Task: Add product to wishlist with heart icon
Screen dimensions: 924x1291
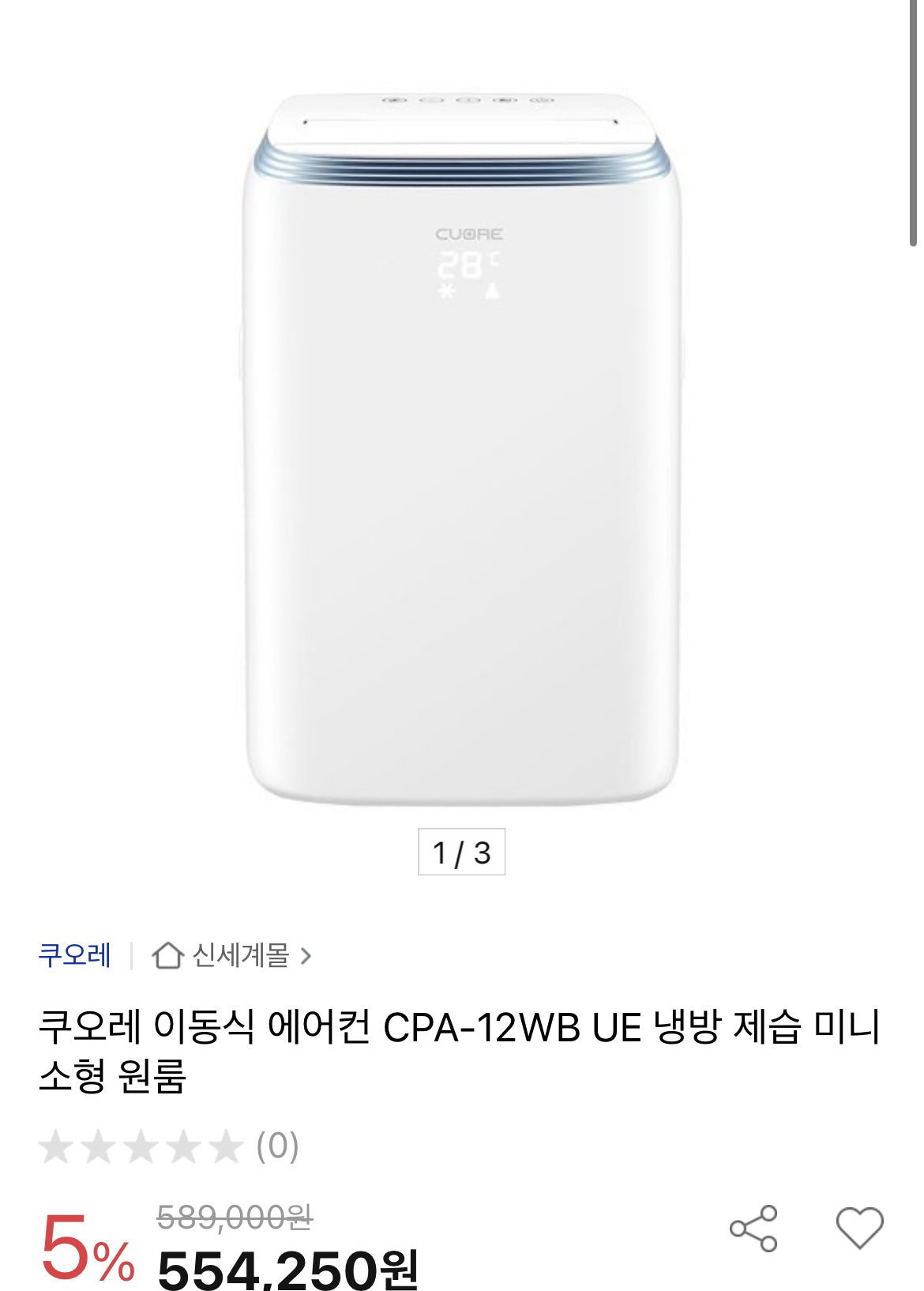Action: 859,1229
